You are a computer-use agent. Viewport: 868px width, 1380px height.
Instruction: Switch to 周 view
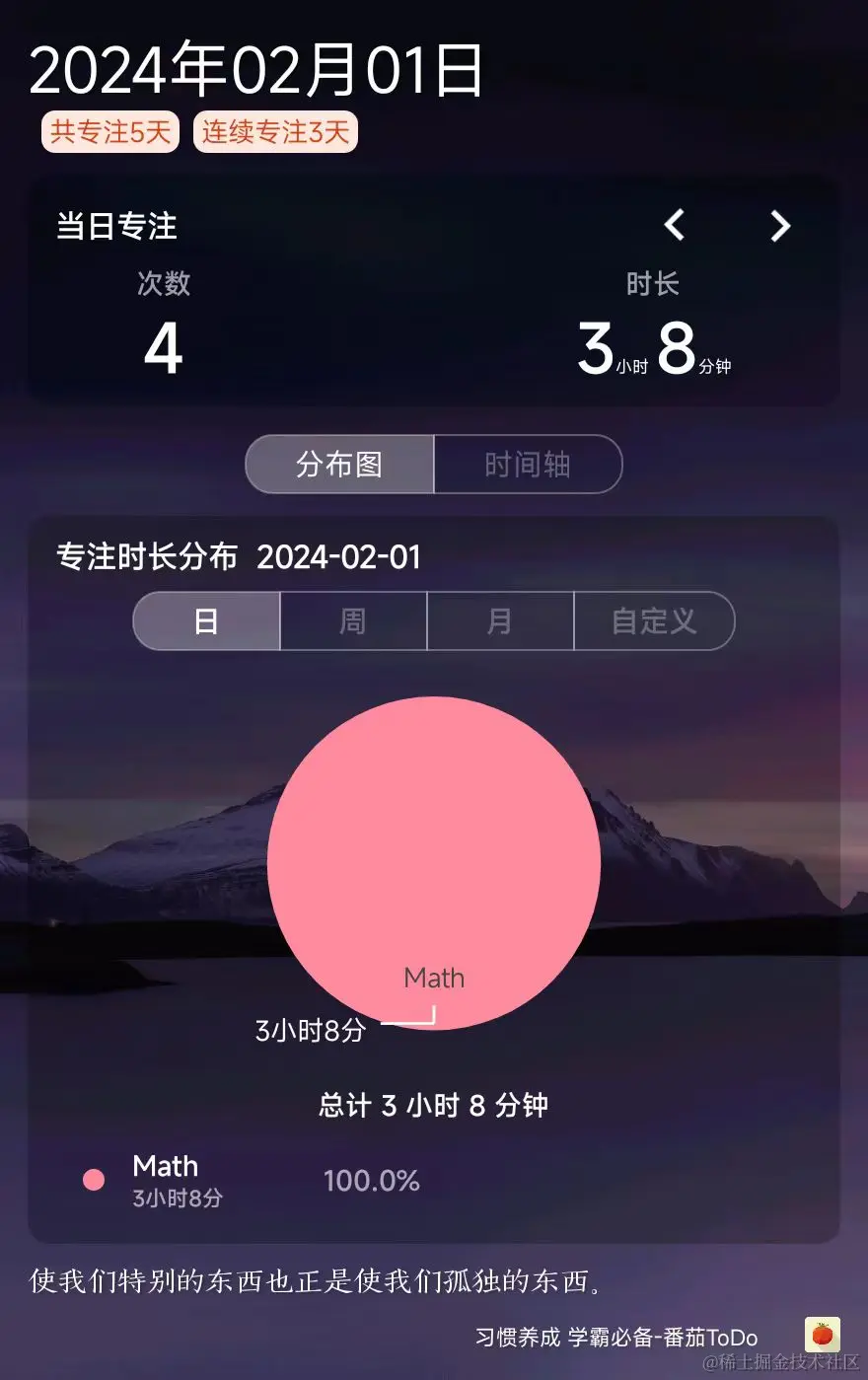tap(352, 621)
